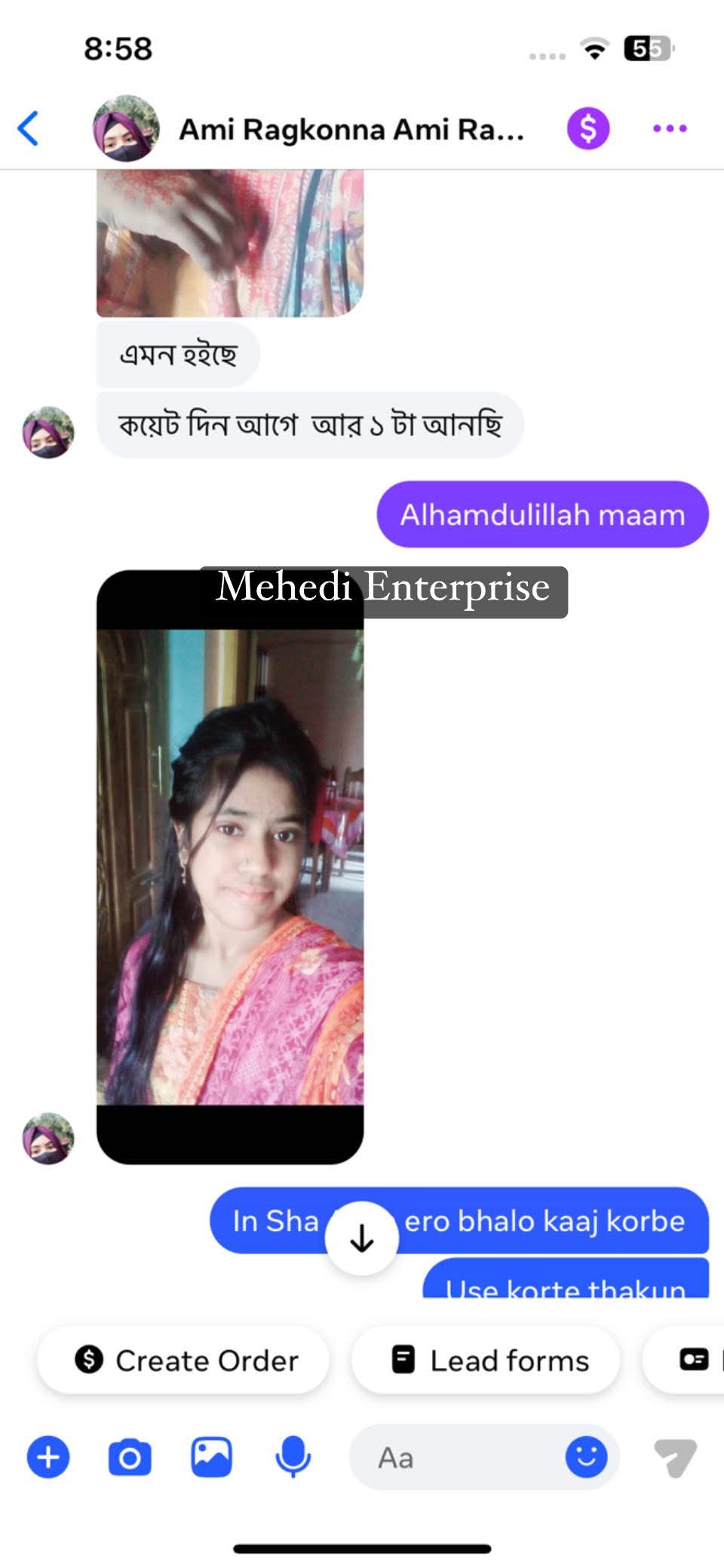Image resolution: width=724 pixels, height=1568 pixels.
Task: Tap Create Order chip
Action: 185,1361
